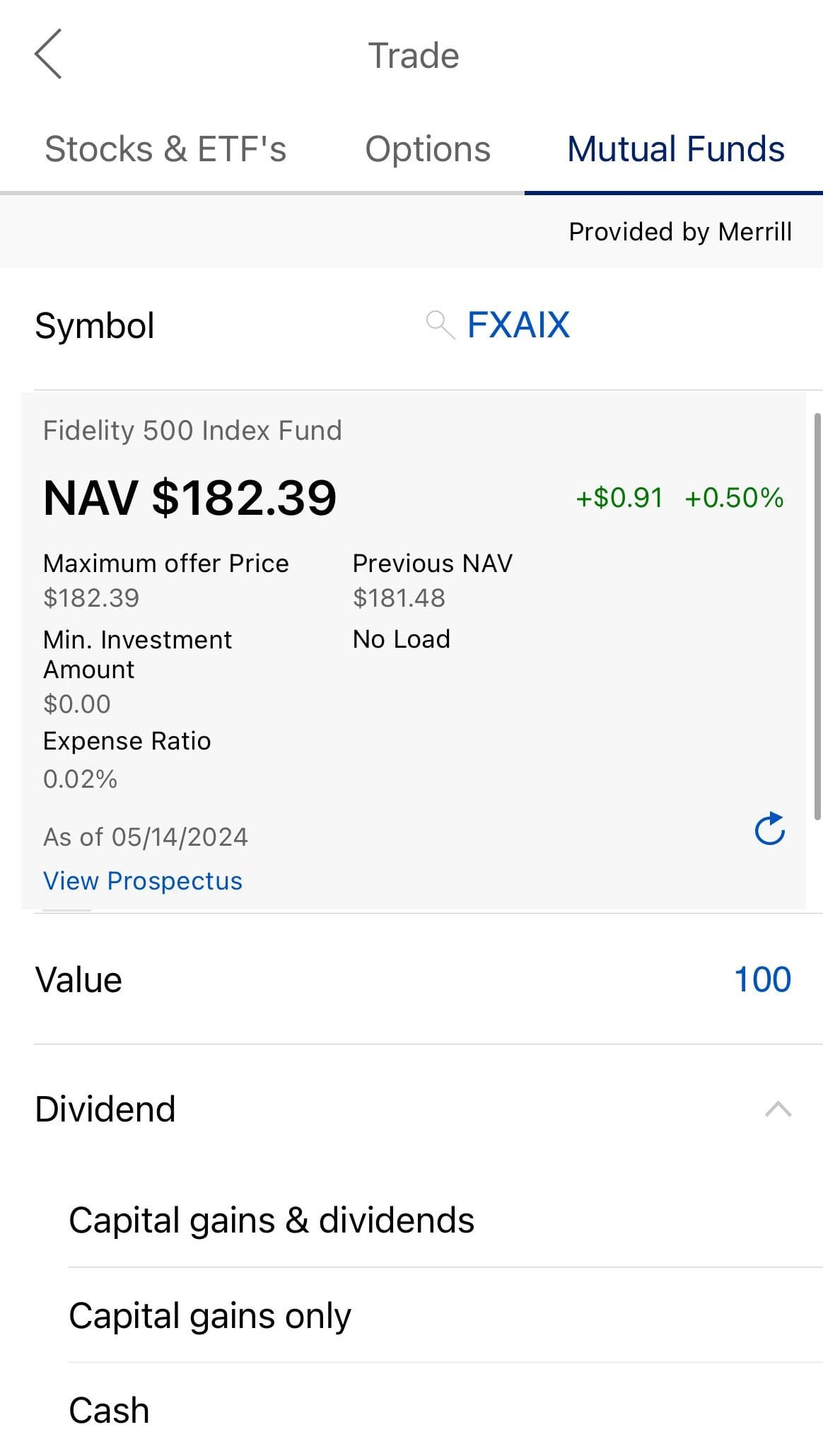Refresh the fund quote data
The width and height of the screenshot is (823, 1456).
pyautogui.click(x=769, y=829)
